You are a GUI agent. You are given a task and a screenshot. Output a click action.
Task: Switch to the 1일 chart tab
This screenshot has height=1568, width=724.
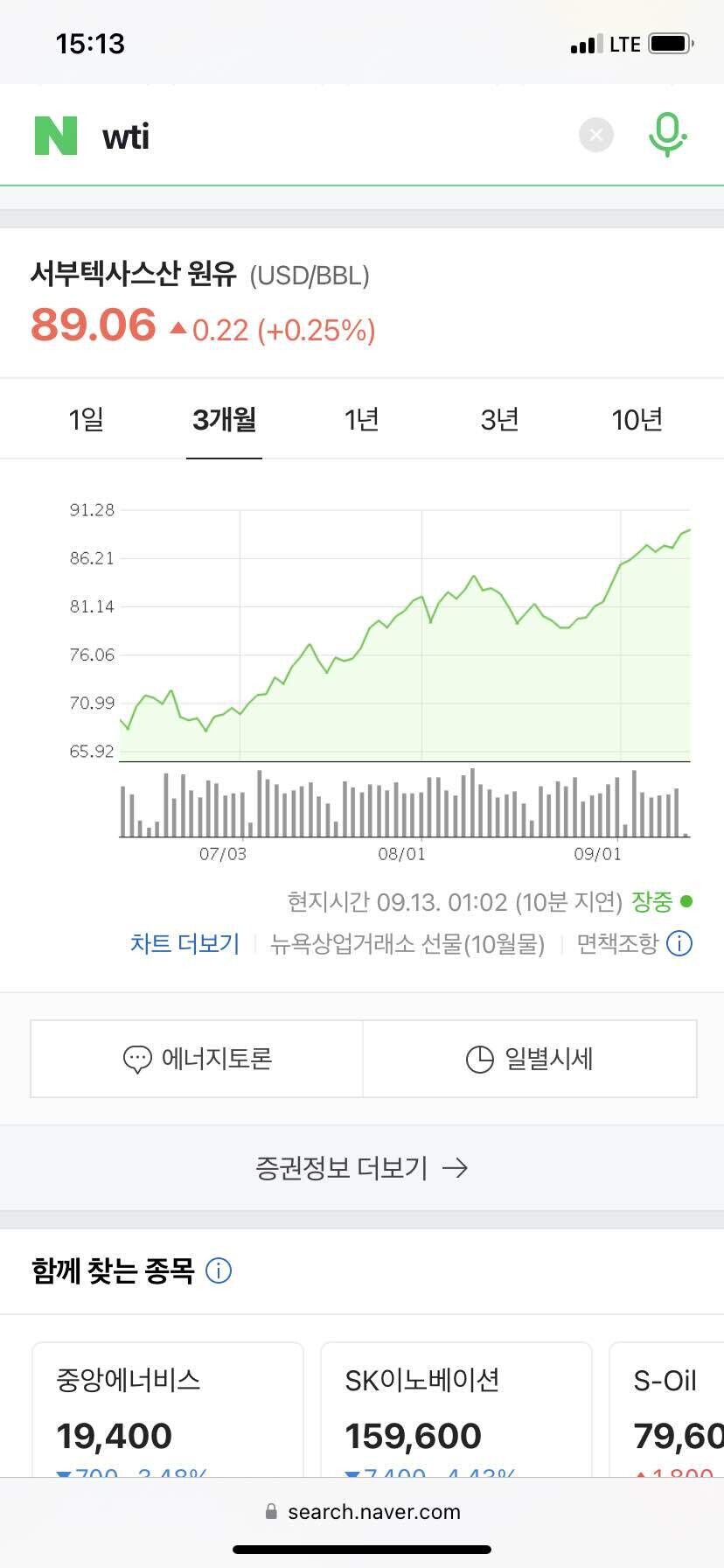pos(87,419)
